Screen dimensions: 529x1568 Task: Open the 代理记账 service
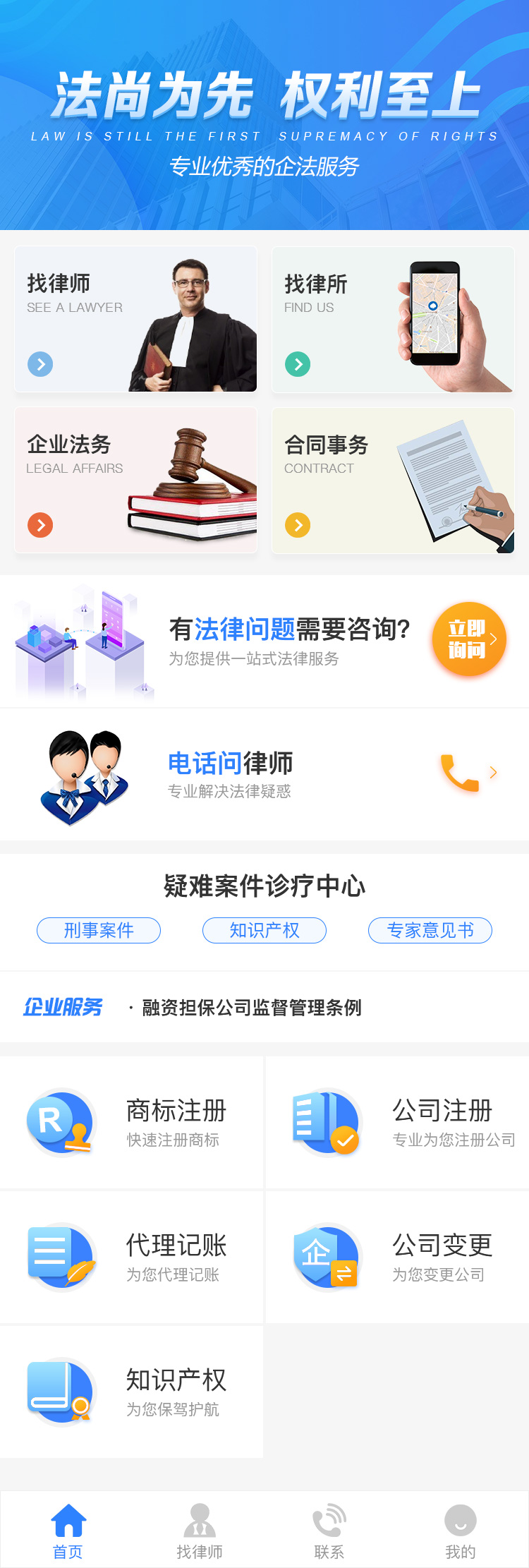[x=132, y=1257]
